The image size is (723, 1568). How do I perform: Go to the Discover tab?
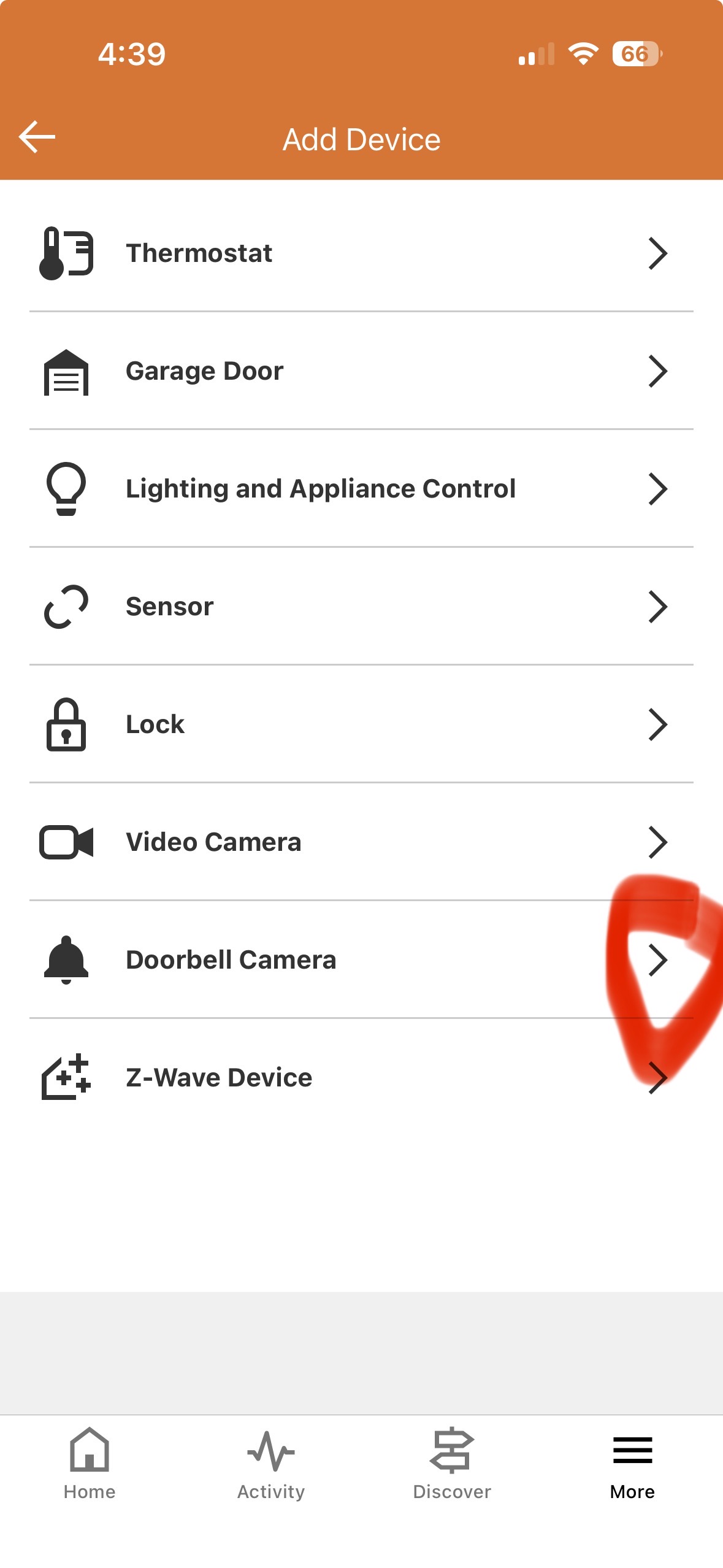452,1464
